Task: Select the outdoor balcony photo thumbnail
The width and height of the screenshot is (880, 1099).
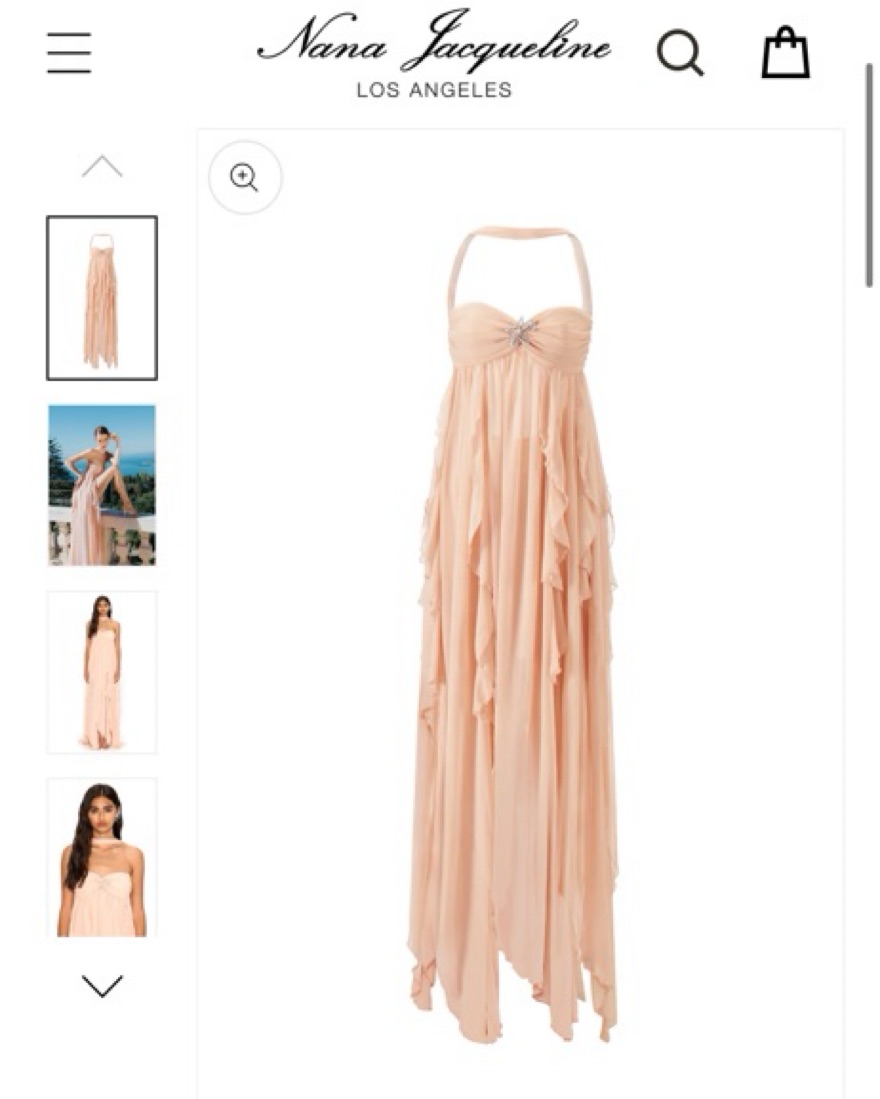Action: [102, 485]
